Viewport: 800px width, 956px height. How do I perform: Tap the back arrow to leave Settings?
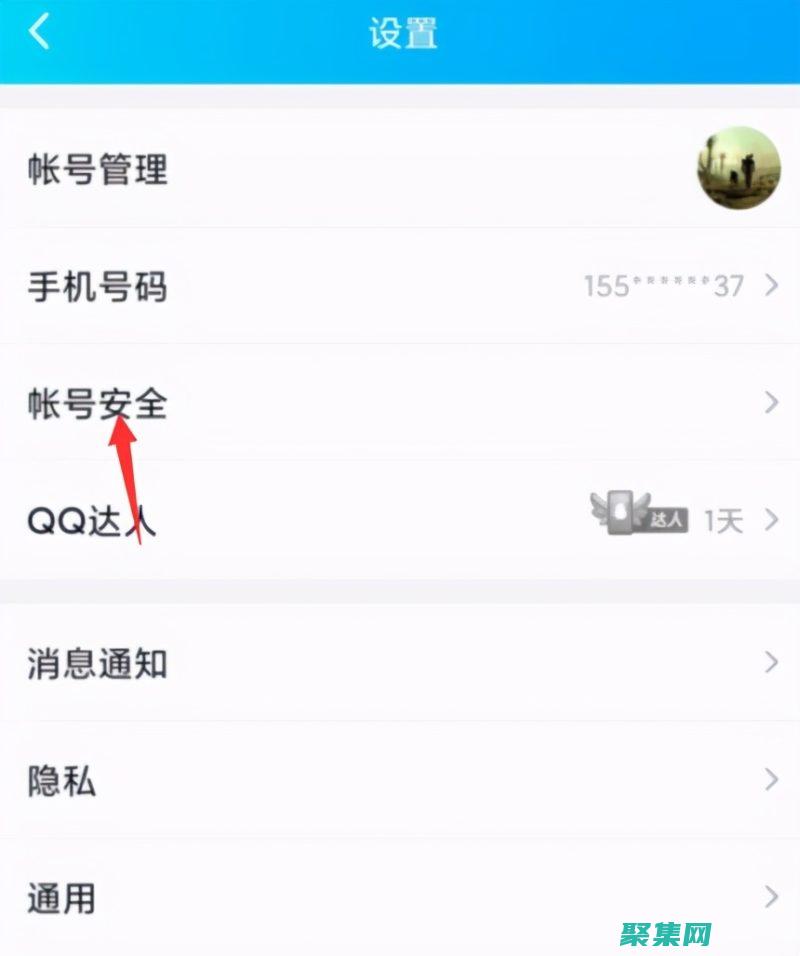click(40, 32)
